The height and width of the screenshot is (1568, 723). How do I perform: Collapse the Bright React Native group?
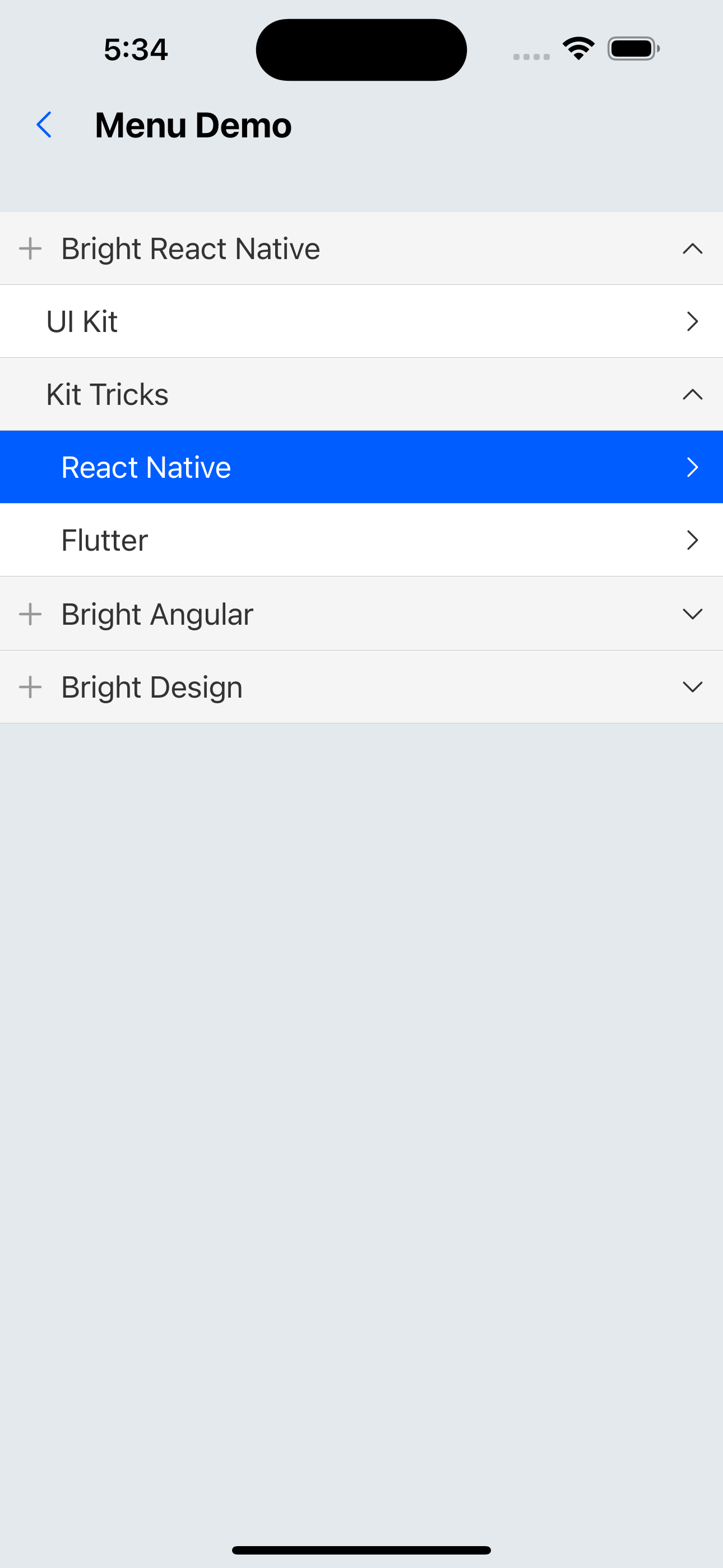tap(361, 248)
